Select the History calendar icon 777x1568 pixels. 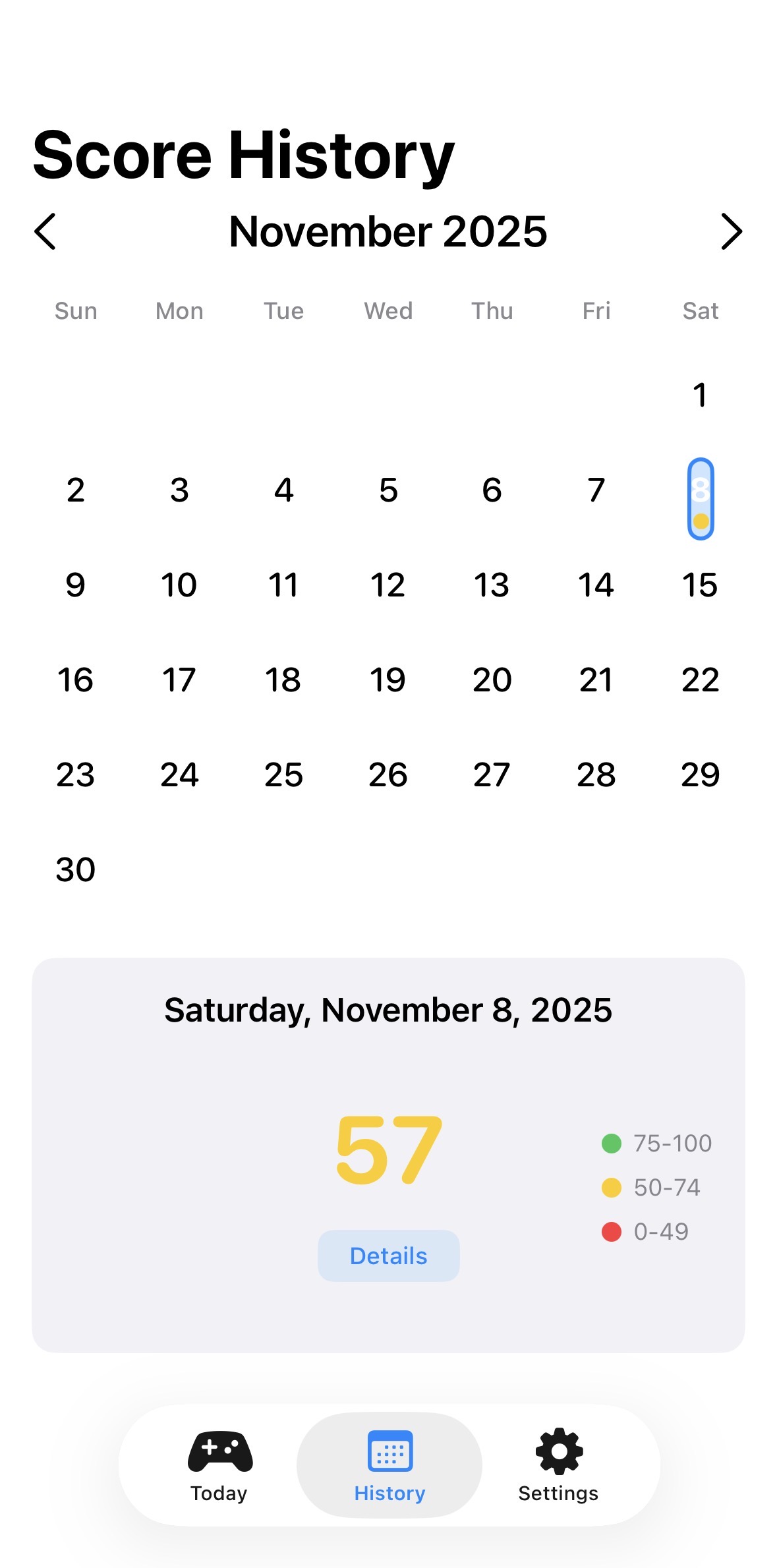point(389,1450)
